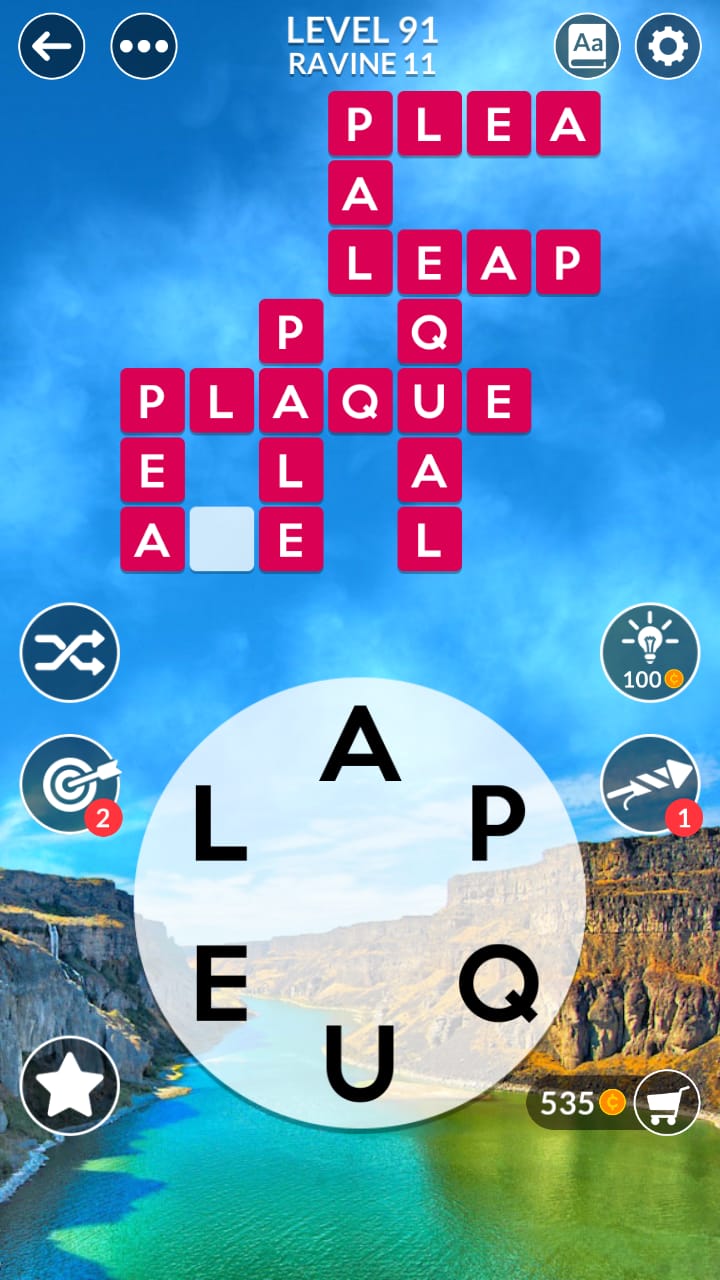Select letter Q in the wheel
This screenshot has height=1280, width=720.
tap(499, 986)
